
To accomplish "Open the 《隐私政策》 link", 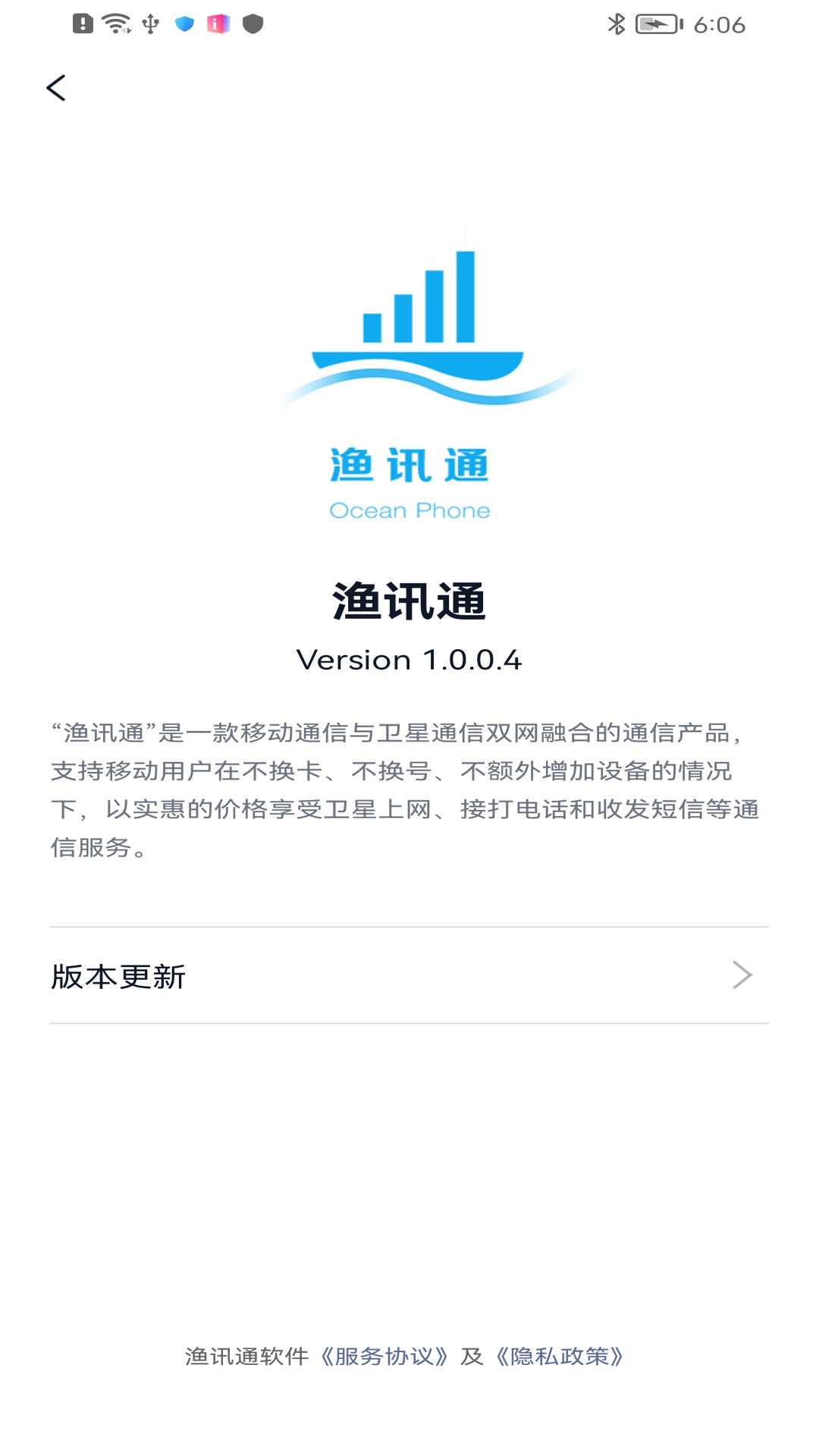I will point(560,1357).
